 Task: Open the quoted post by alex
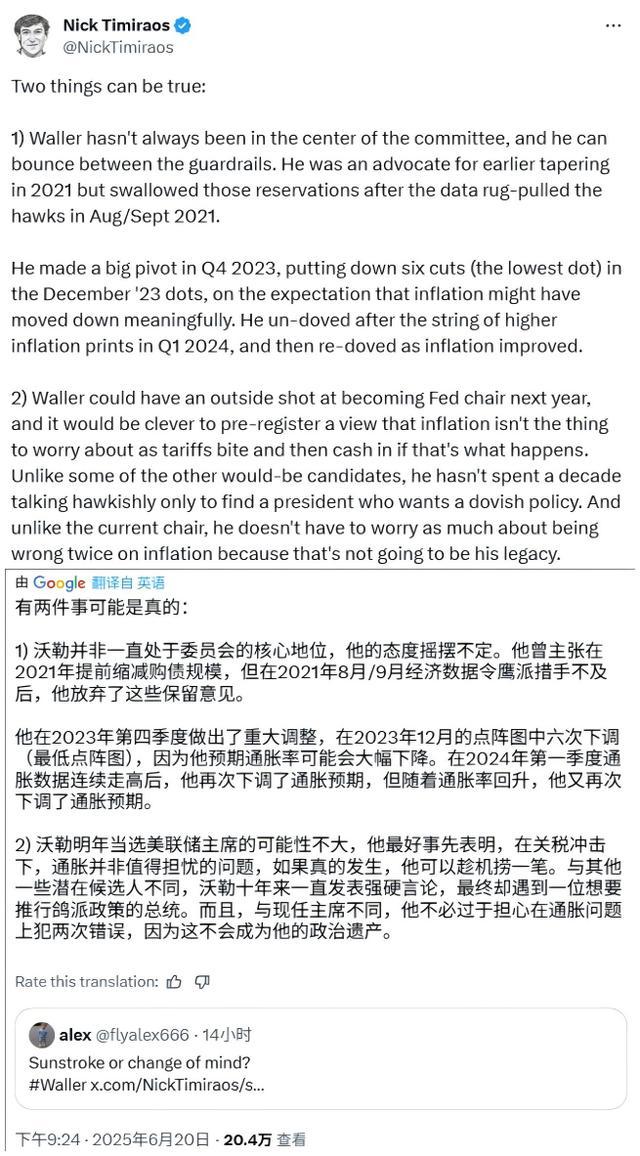[320, 1058]
